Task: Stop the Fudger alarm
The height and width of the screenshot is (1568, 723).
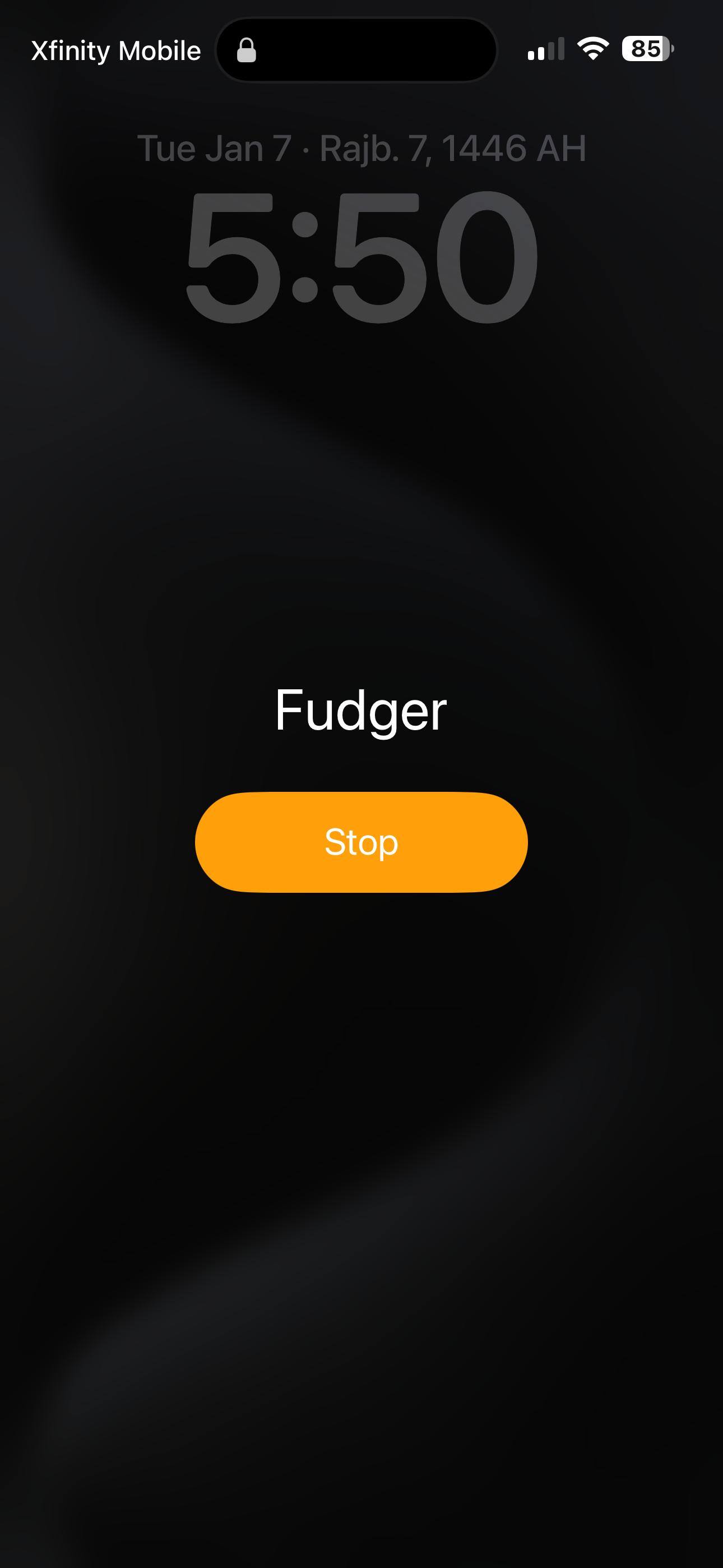Action: click(361, 842)
